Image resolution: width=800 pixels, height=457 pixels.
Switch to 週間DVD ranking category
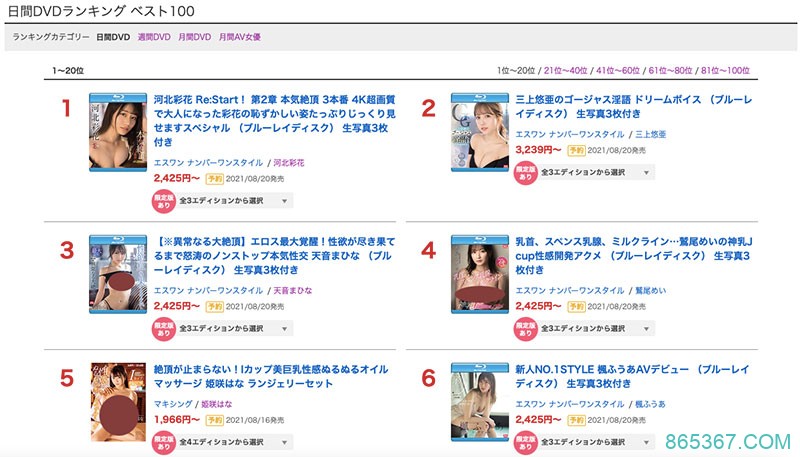(155, 38)
